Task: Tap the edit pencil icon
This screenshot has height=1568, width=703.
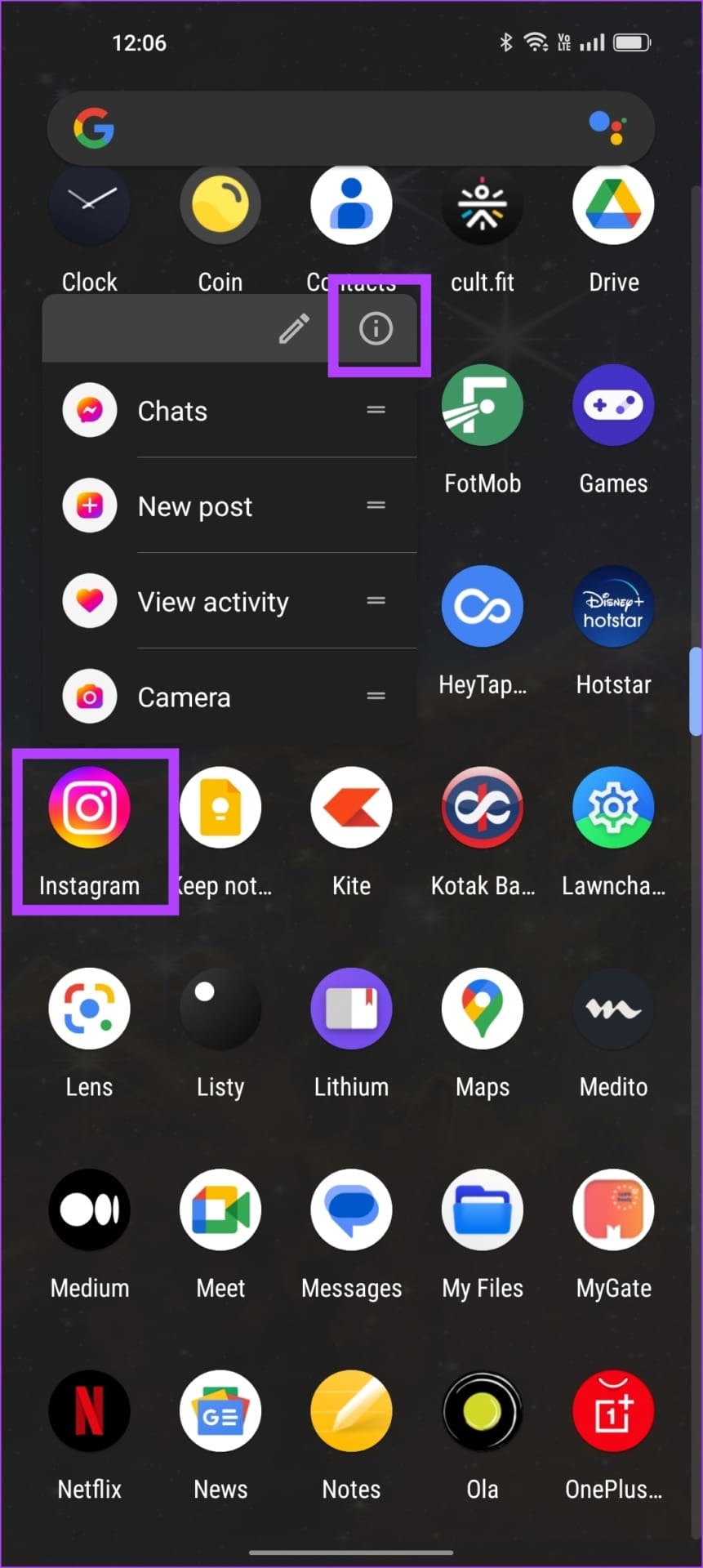Action: point(294,328)
